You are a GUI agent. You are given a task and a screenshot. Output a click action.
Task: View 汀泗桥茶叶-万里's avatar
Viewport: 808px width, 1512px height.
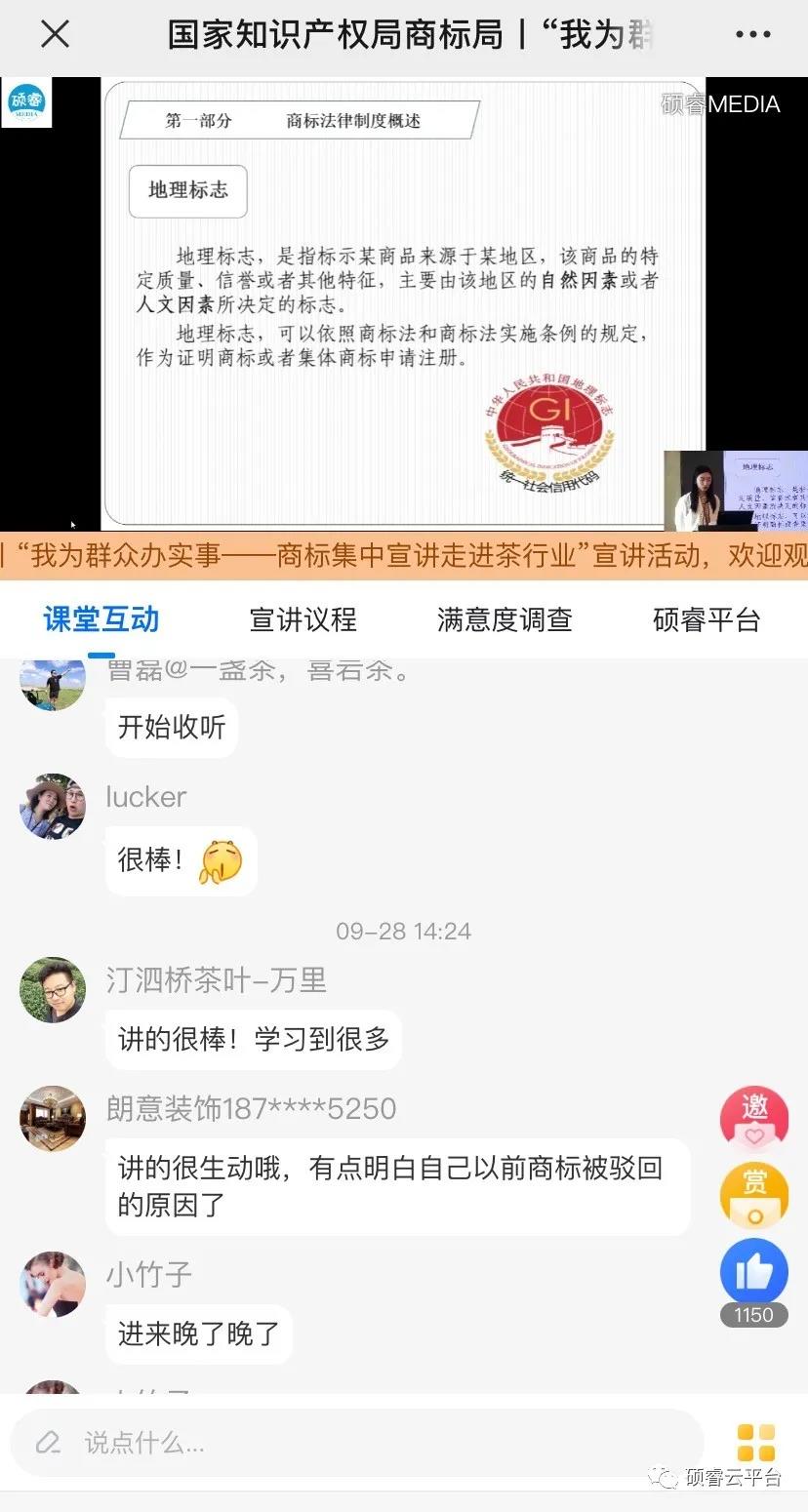[53, 990]
